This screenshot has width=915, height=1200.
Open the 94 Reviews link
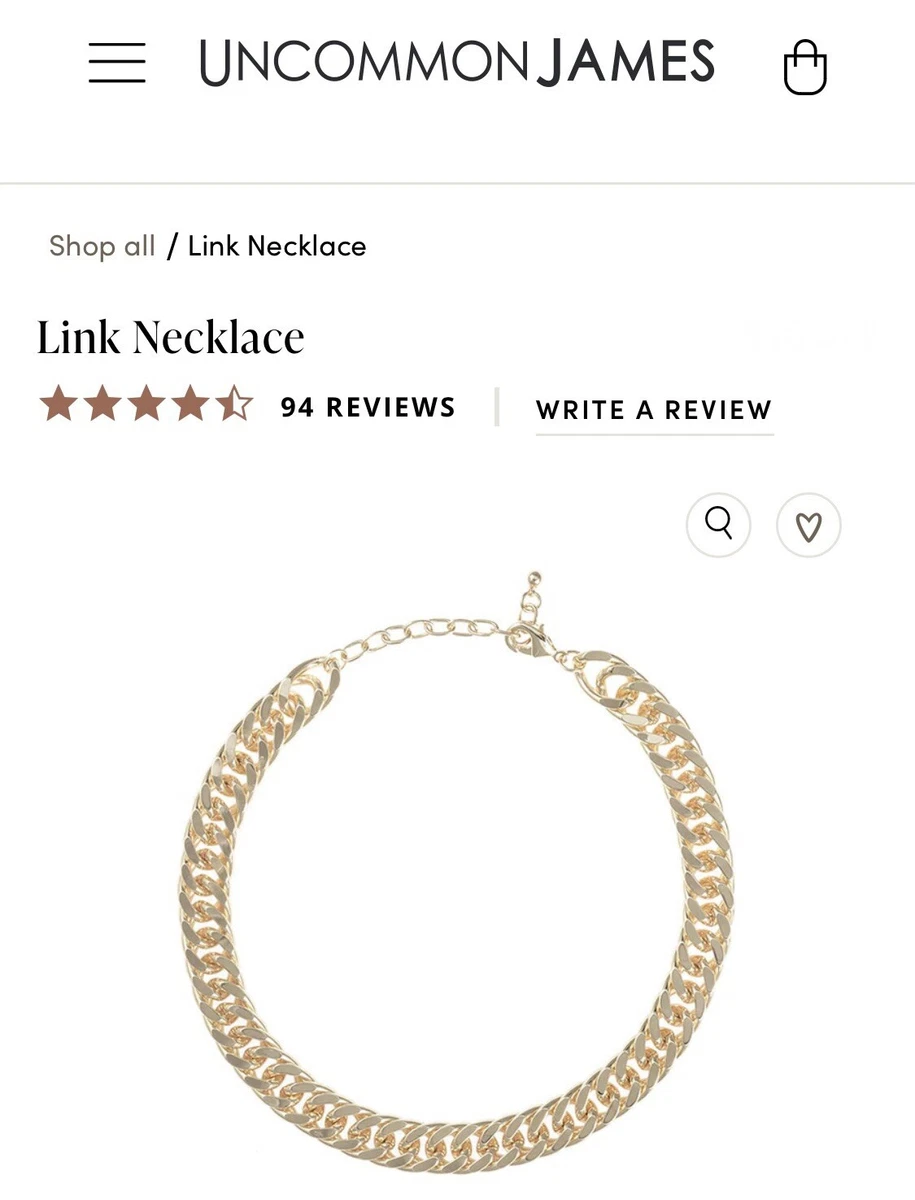(366, 407)
